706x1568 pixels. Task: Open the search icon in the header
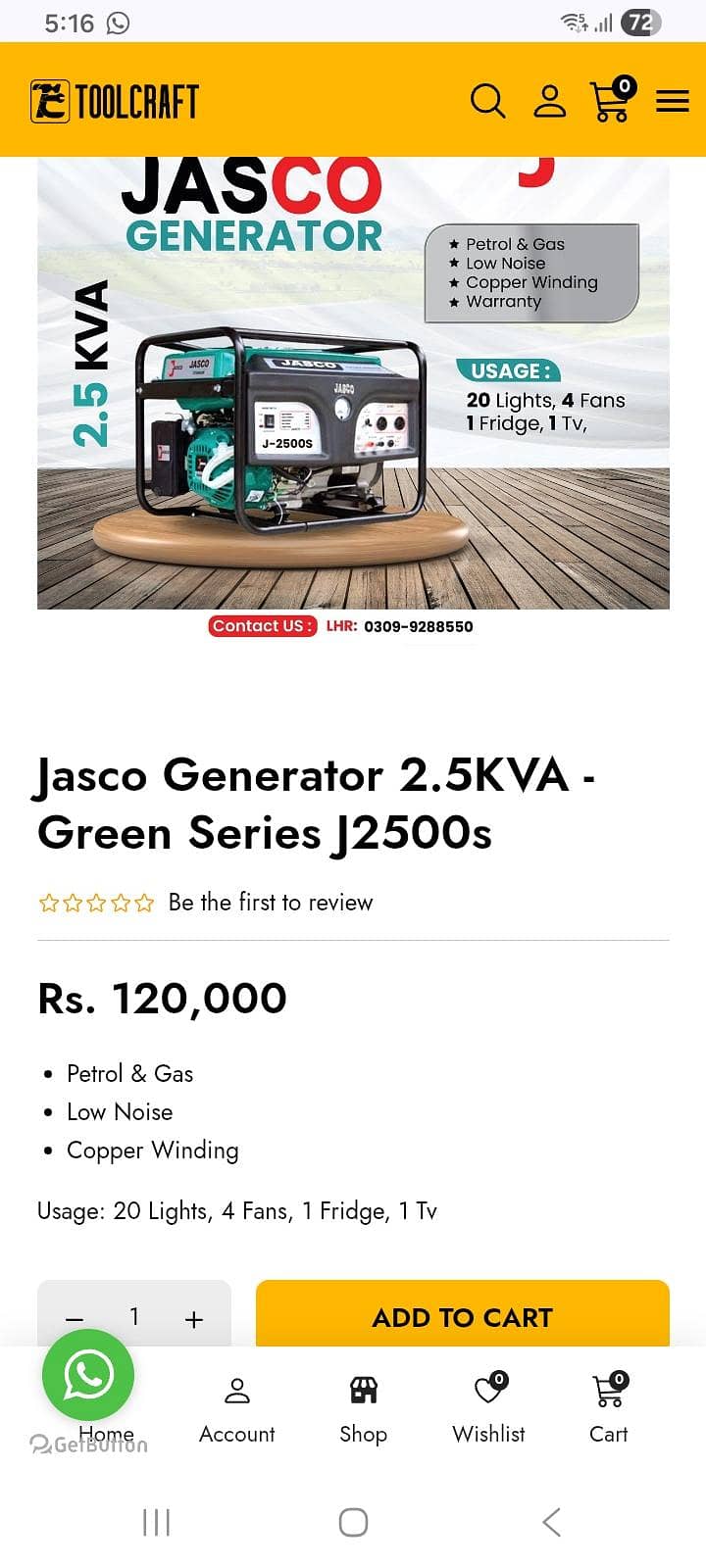[487, 100]
